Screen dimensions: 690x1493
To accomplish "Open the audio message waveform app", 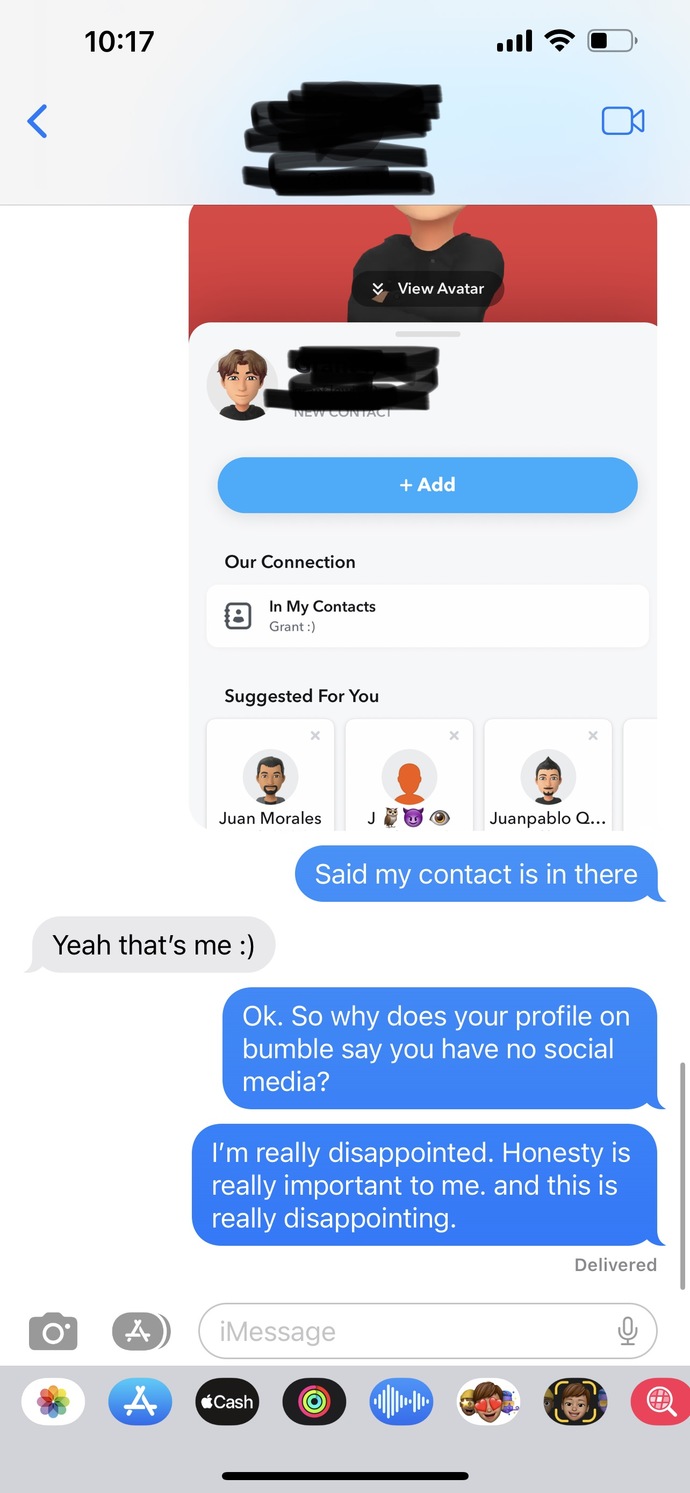I will pyautogui.click(x=401, y=1402).
